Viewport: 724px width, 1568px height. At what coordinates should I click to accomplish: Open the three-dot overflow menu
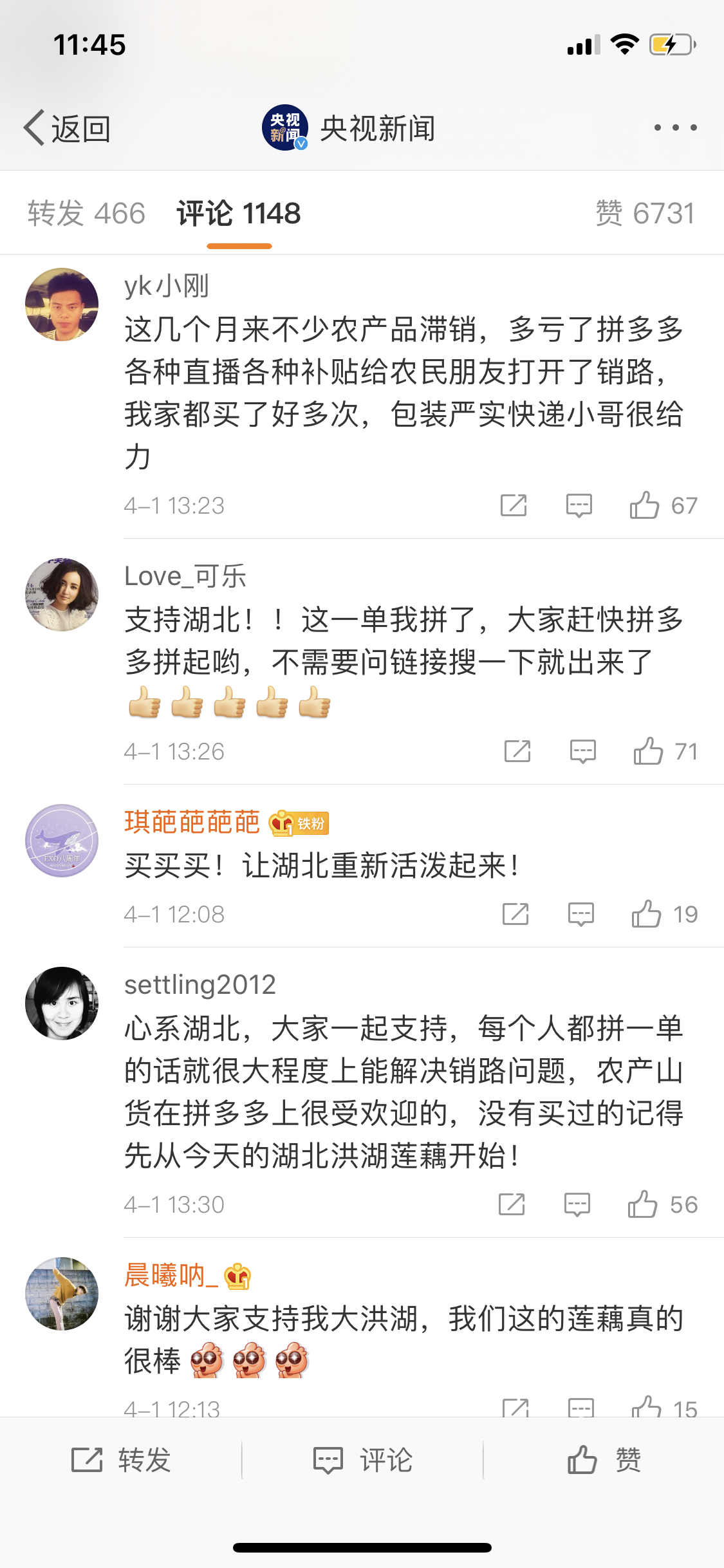tap(675, 127)
